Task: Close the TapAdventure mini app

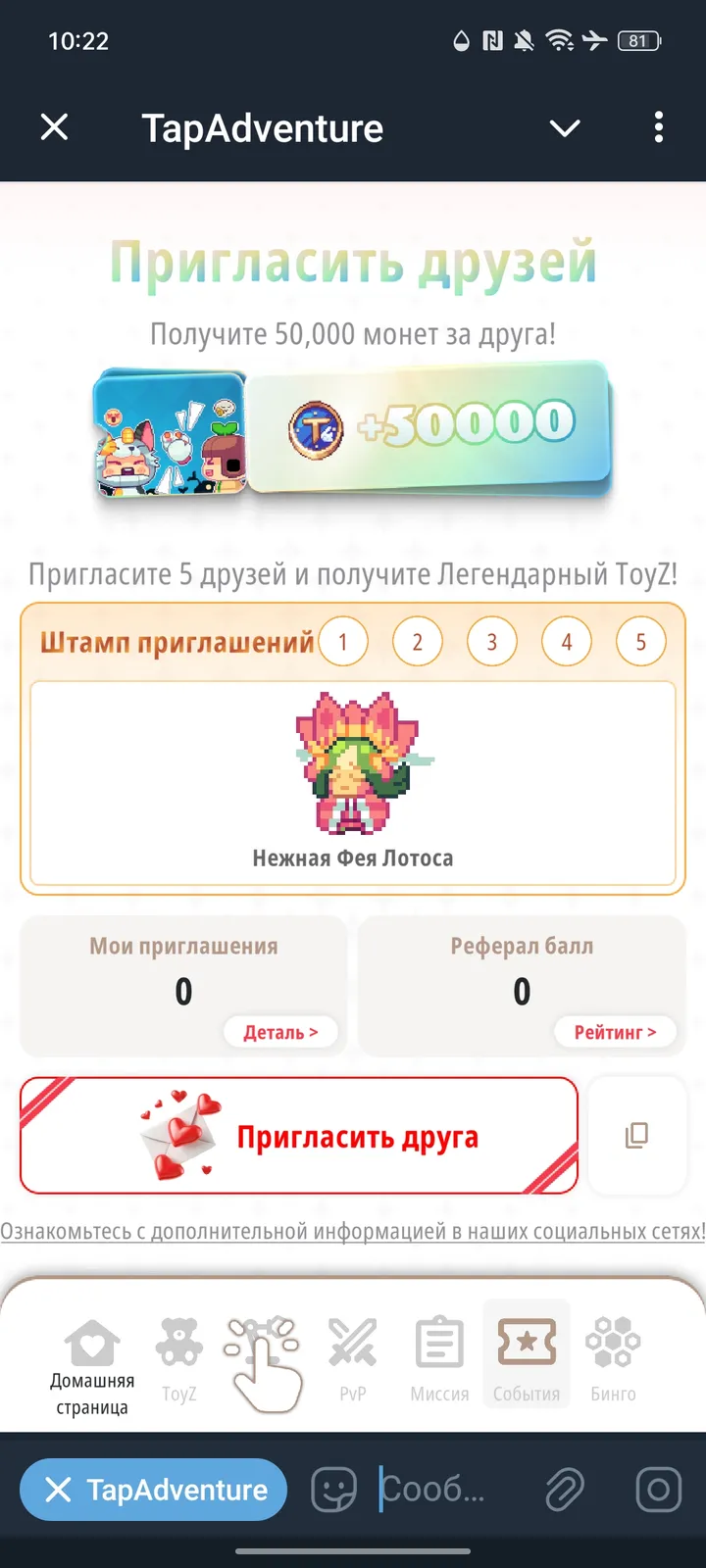Action: coord(55,127)
